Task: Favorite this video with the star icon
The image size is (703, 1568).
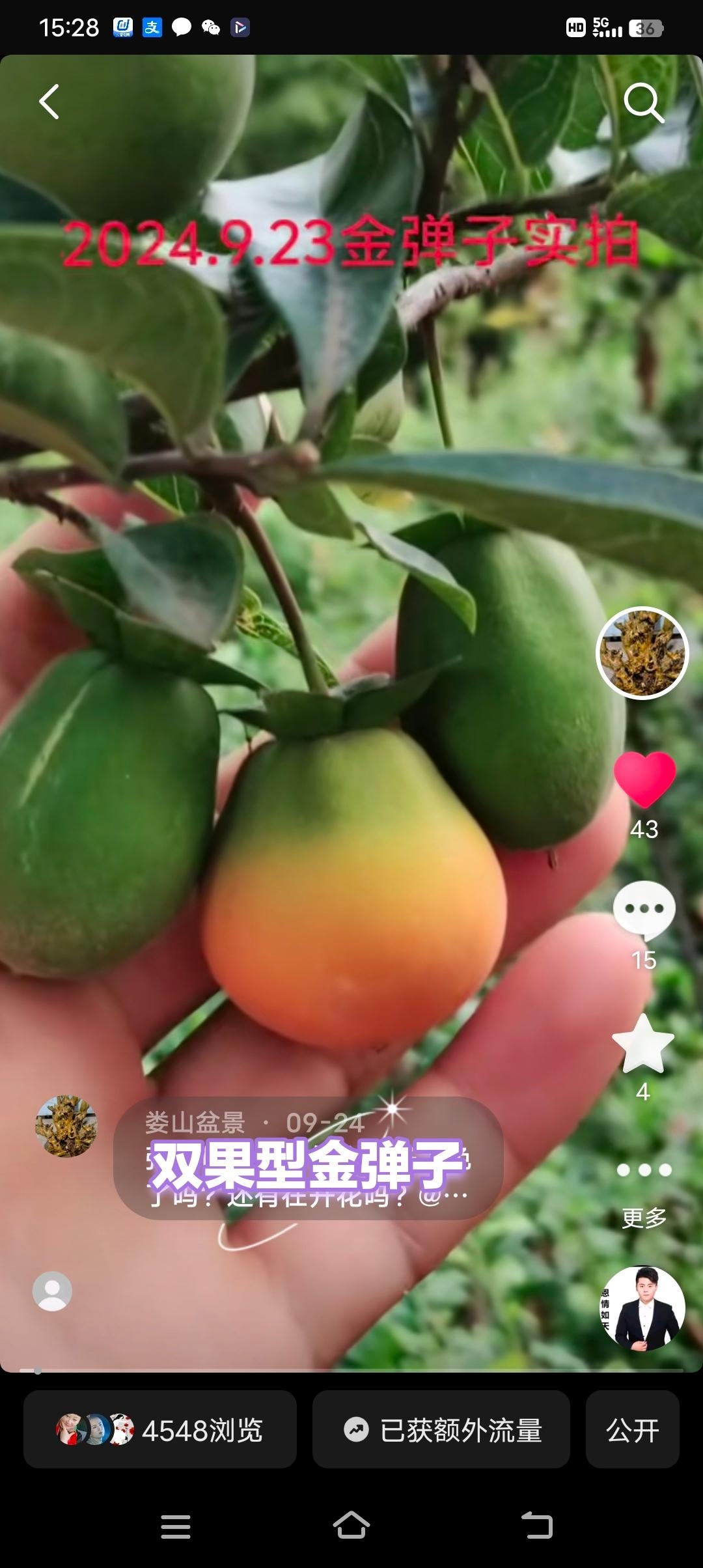Action: [x=643, y=1045]
